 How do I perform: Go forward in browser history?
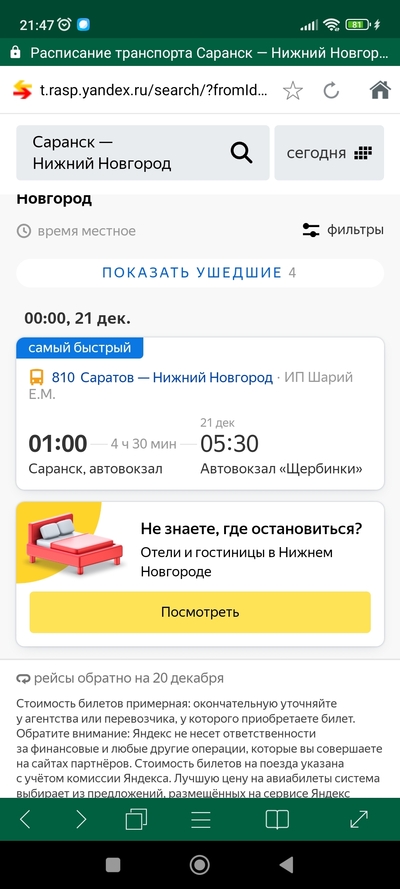click(81, 819)
